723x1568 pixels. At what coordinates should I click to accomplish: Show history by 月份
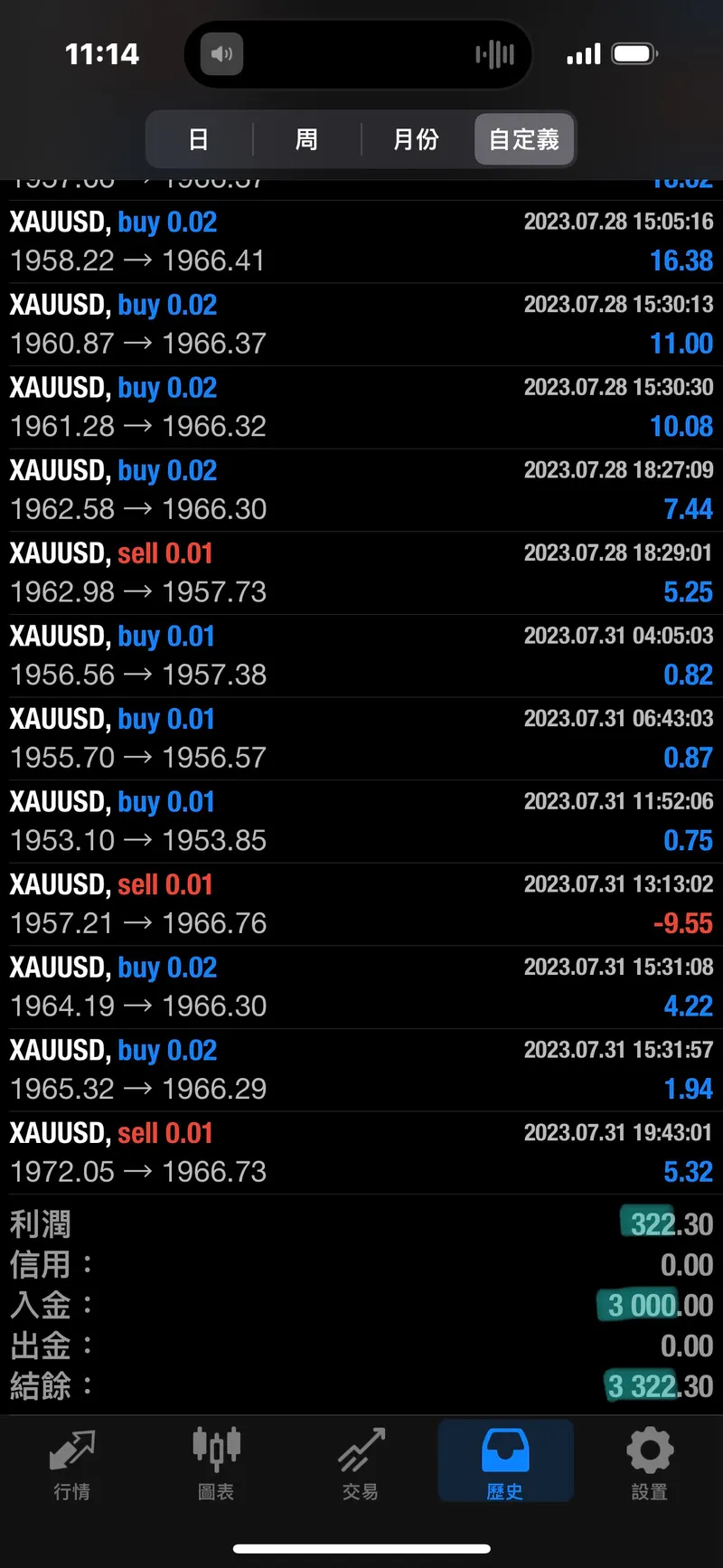416,139
